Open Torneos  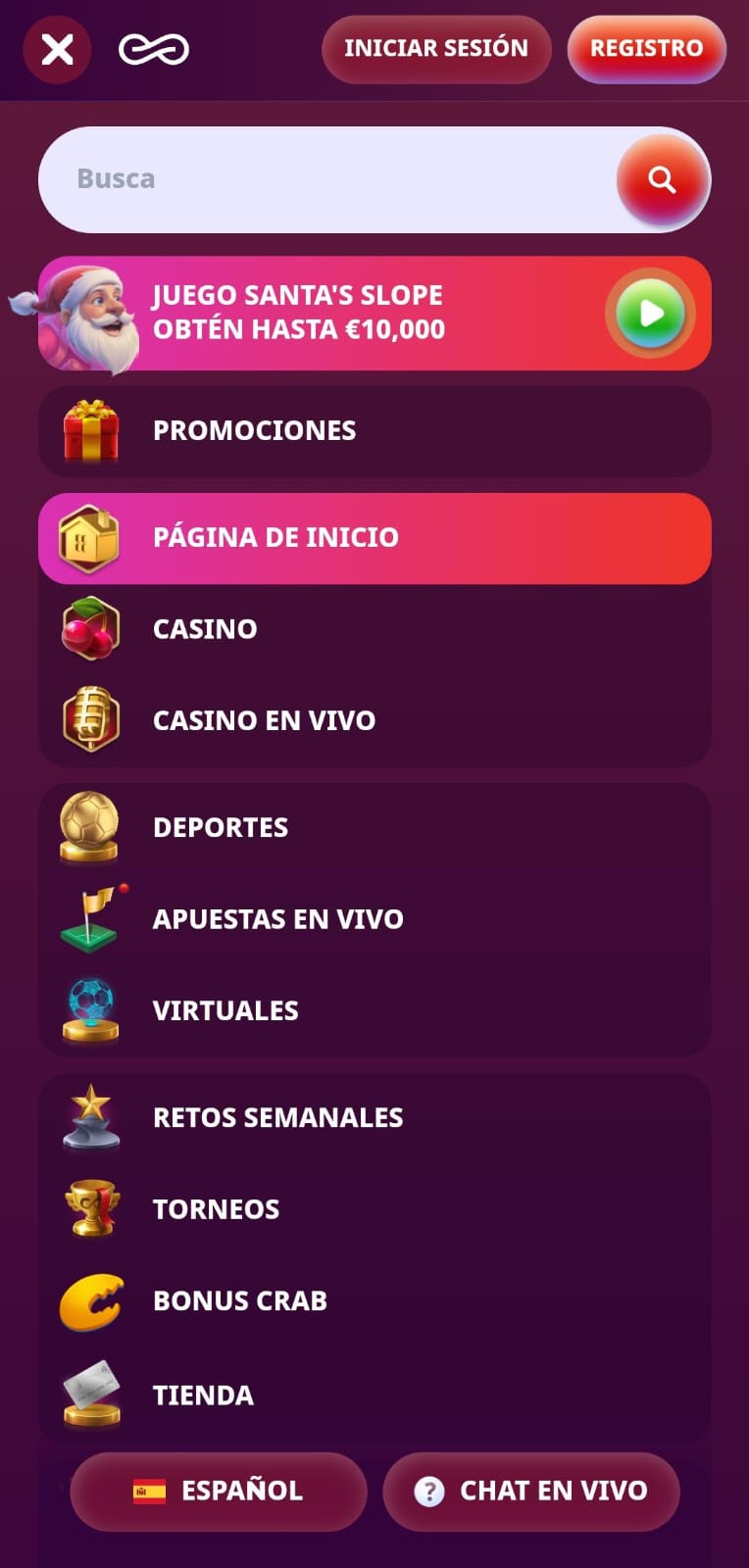point(374,1209)
